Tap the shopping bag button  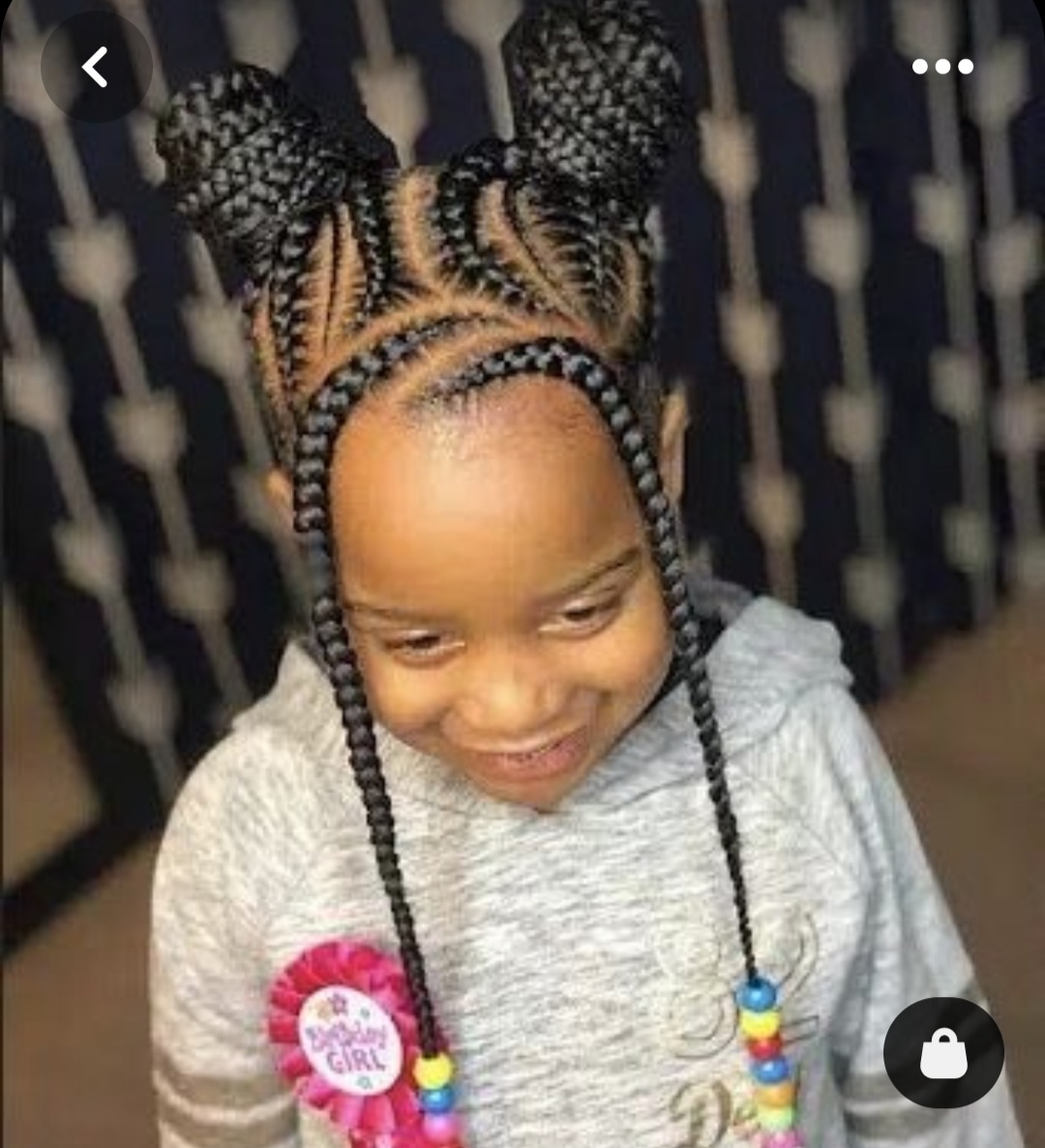pos(943,1053)
